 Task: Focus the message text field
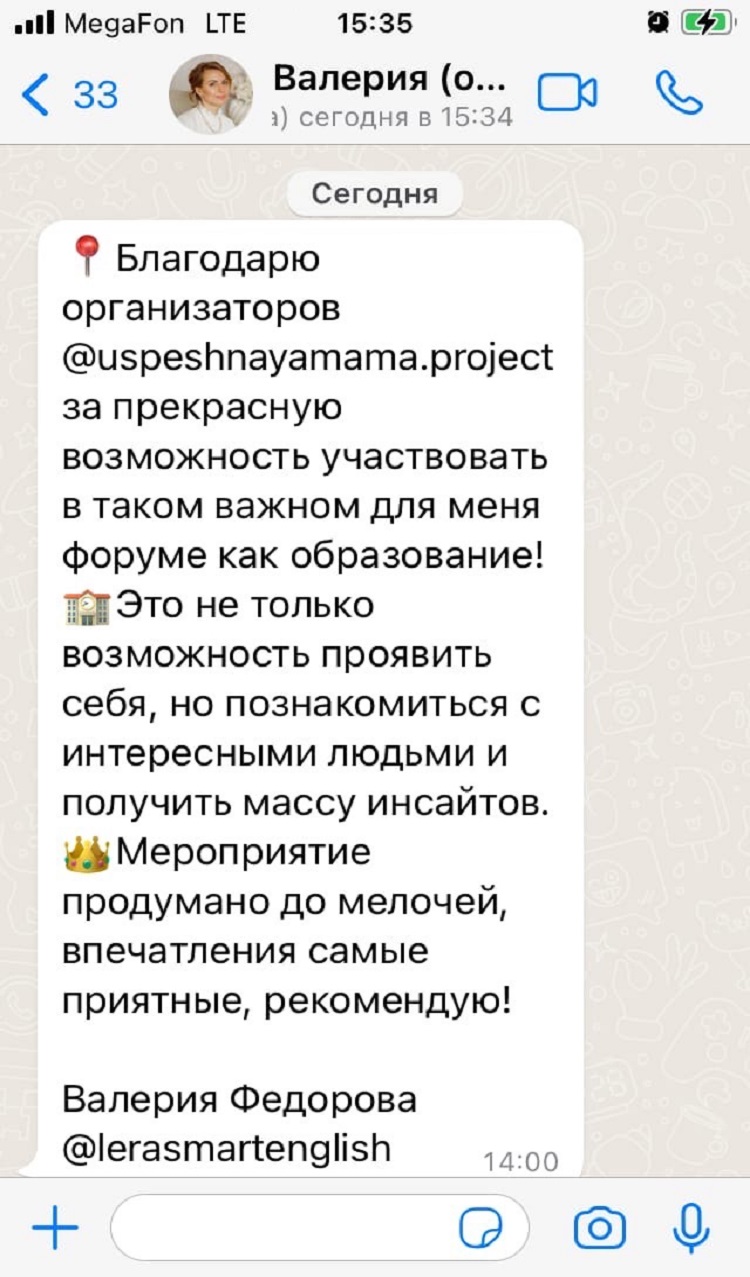pos(280,1227)
